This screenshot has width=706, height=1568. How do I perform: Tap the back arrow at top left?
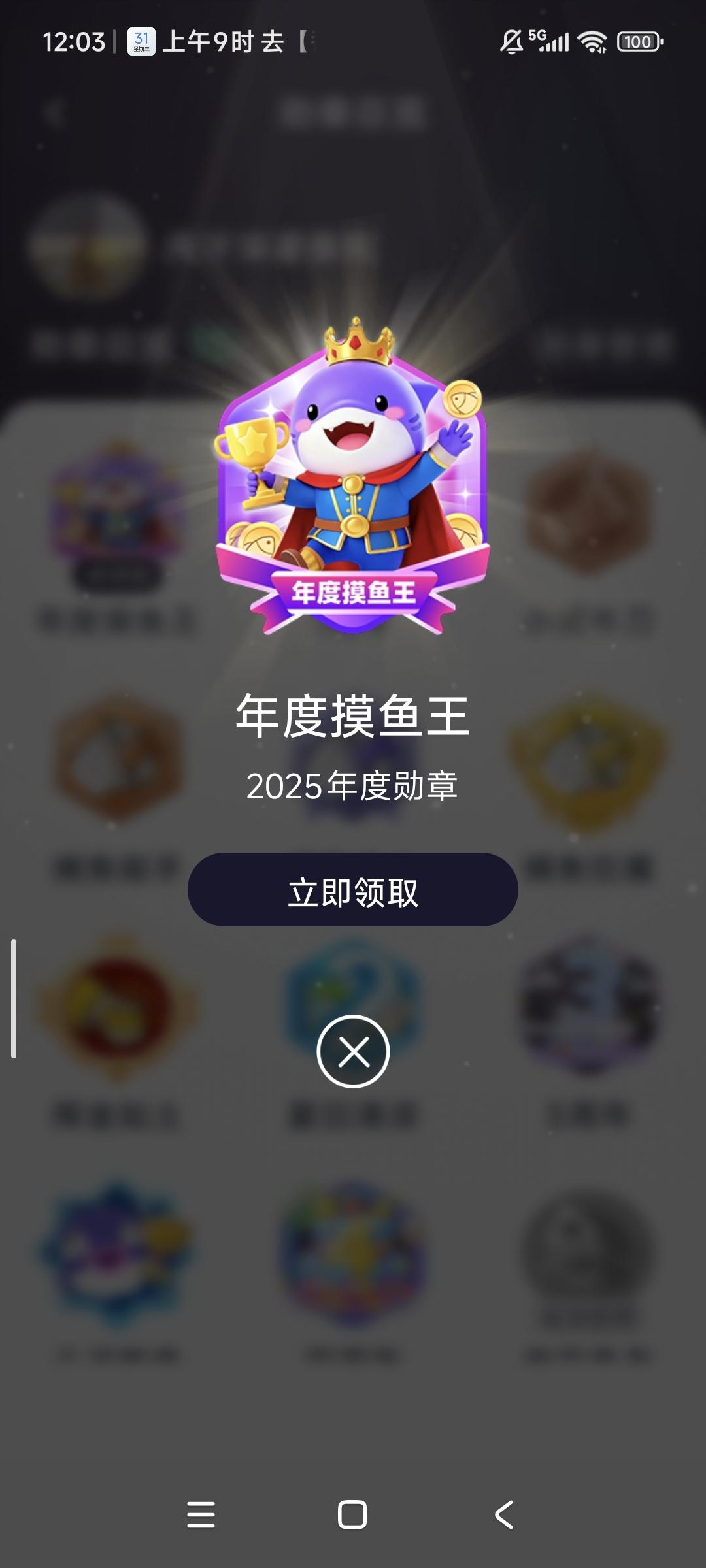(55, 111)
